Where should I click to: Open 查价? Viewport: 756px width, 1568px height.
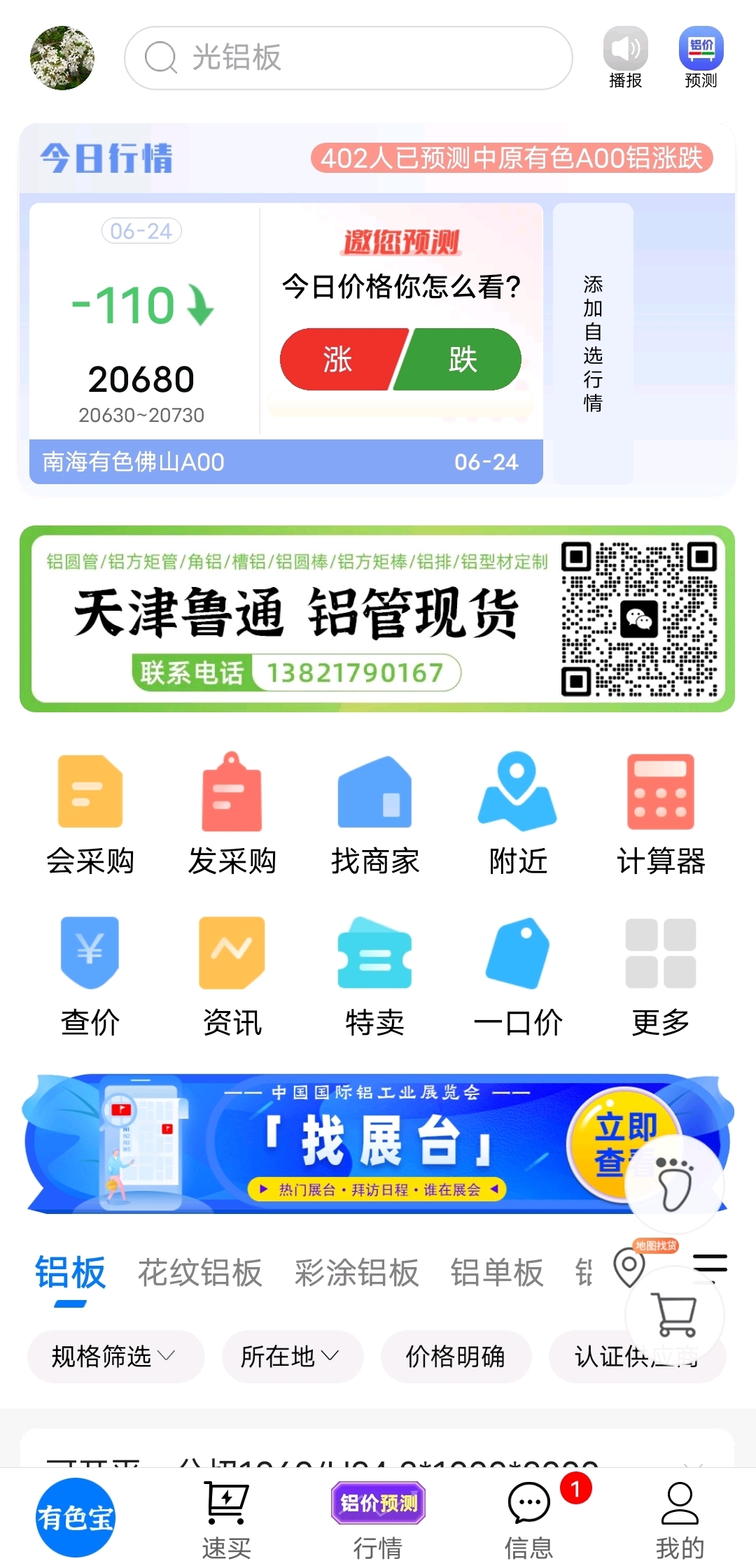click(x=90, y=977)
